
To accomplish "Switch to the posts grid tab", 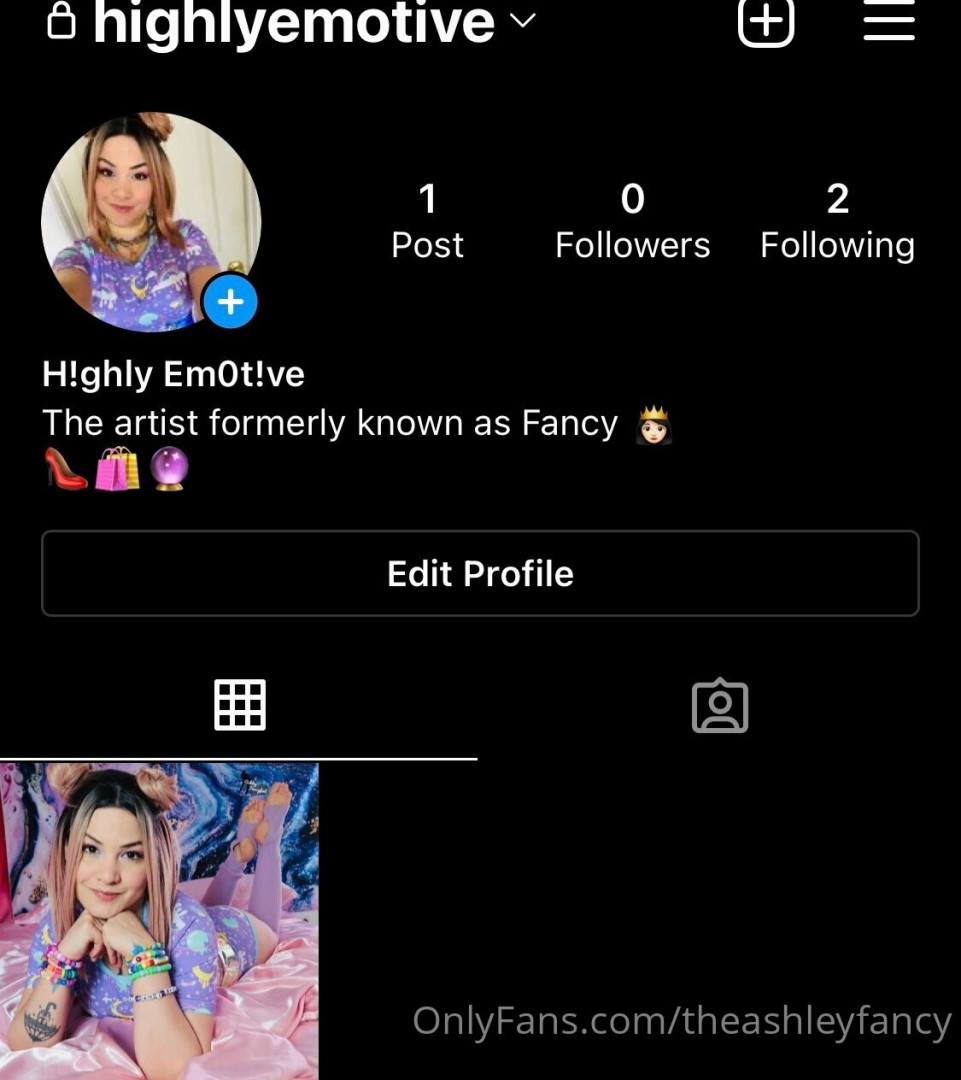I will [x=240, y=705].
